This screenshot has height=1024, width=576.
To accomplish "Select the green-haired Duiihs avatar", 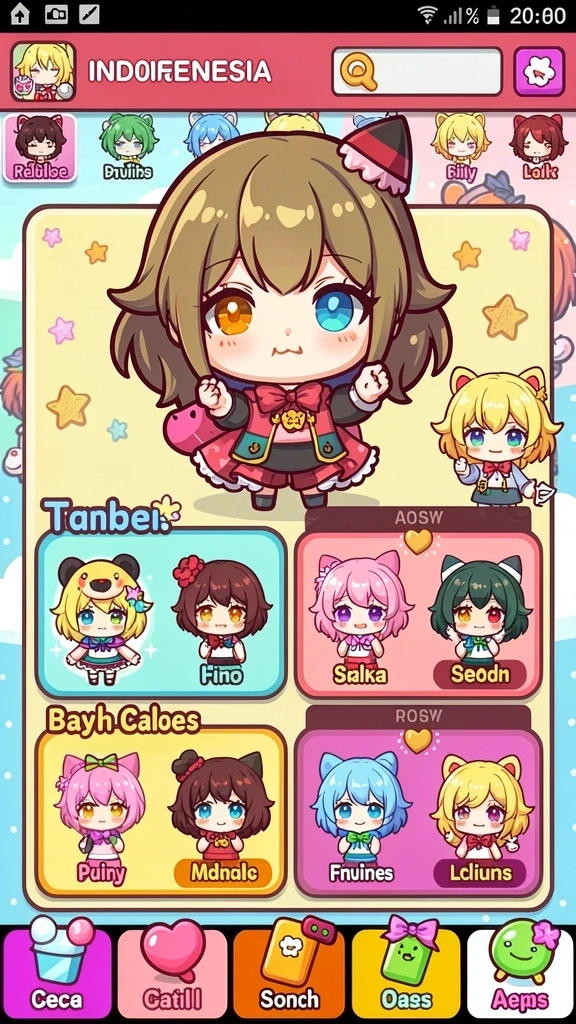I will (x=128, y=148).
